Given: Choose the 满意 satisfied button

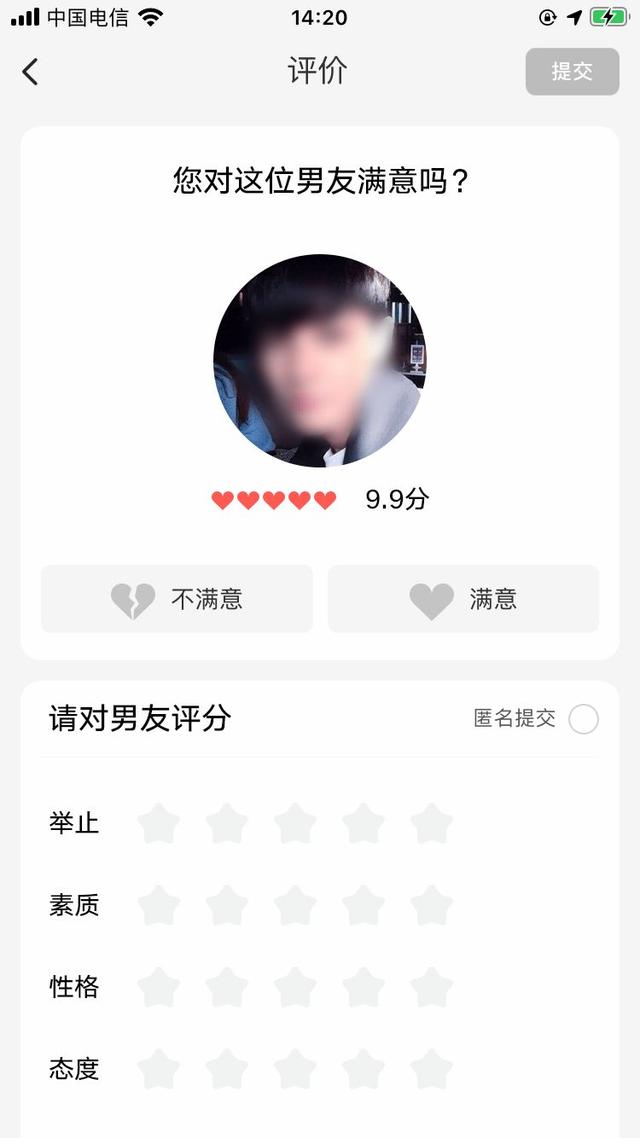Looking at the screenshot, I should [463, 599].
